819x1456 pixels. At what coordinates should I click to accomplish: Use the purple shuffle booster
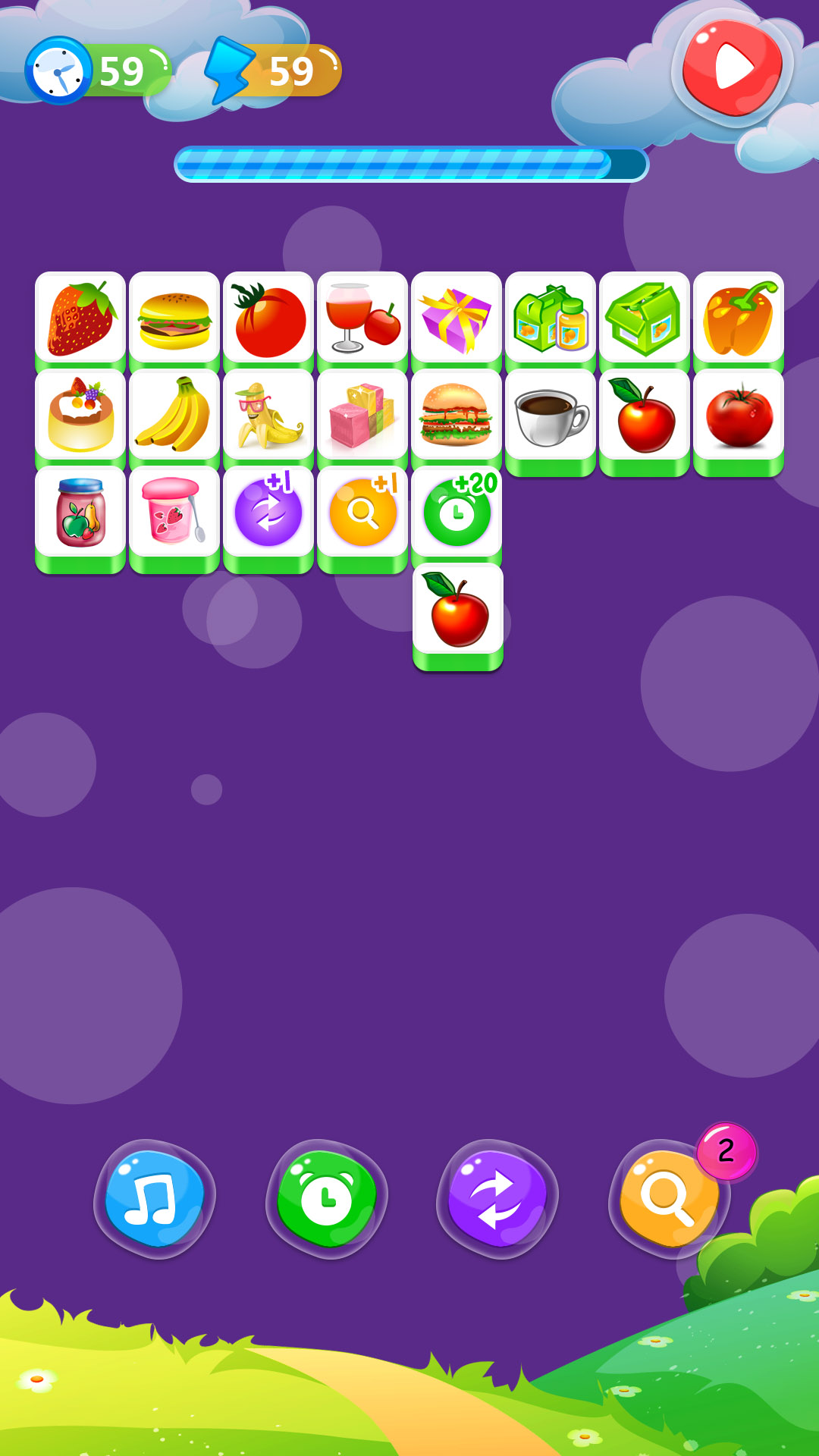[497, 1198]
